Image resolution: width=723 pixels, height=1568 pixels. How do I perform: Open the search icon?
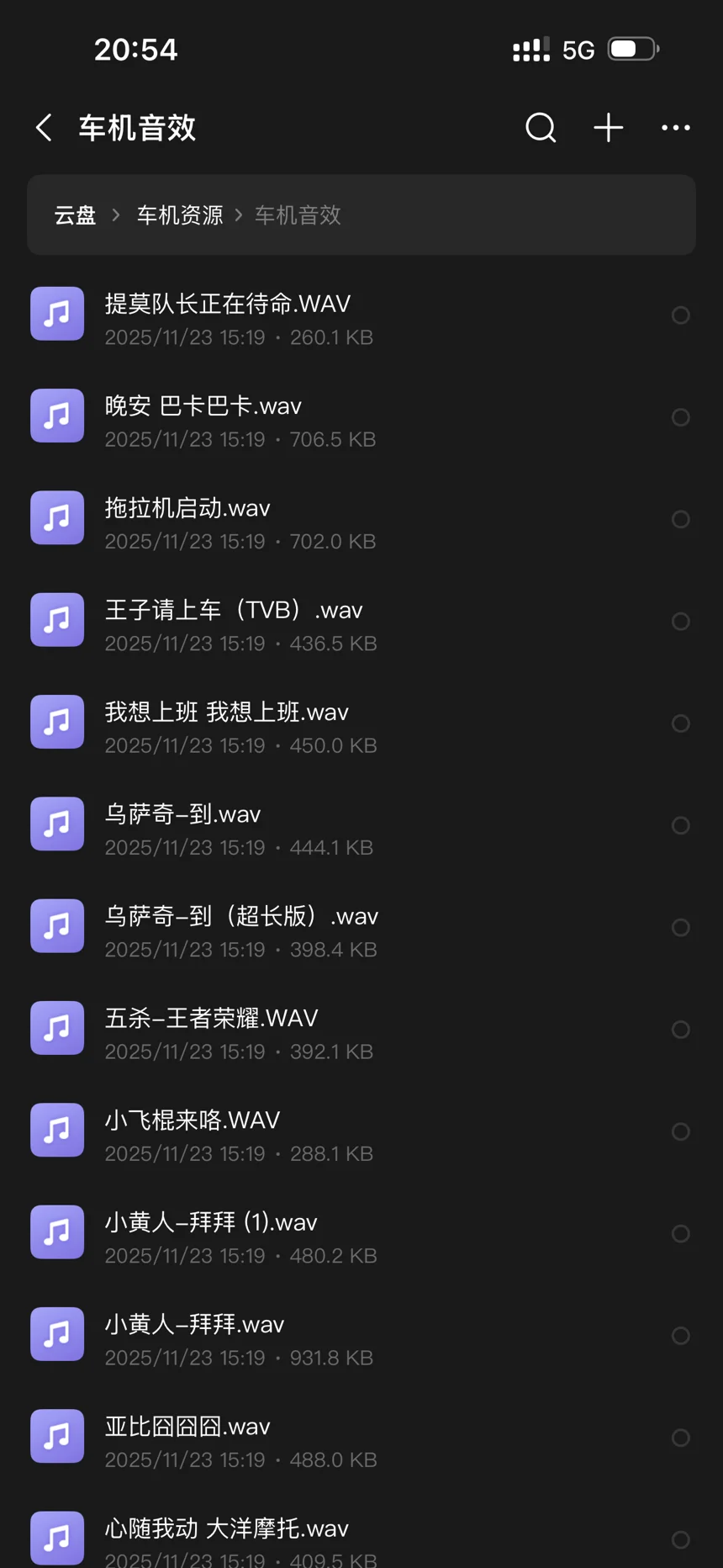[541, 128]
